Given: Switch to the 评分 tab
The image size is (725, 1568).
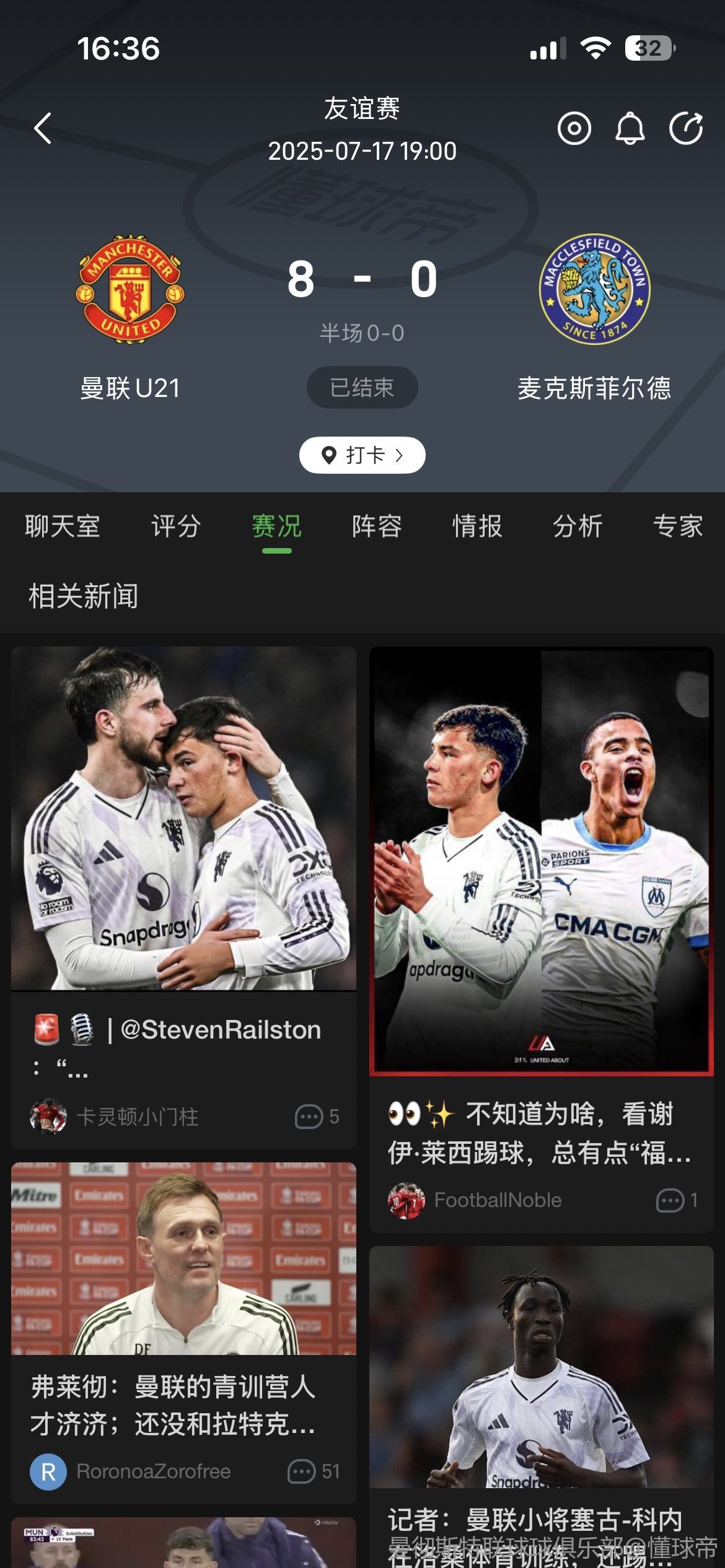Looking at the screenshot, I should click(176, 526).
